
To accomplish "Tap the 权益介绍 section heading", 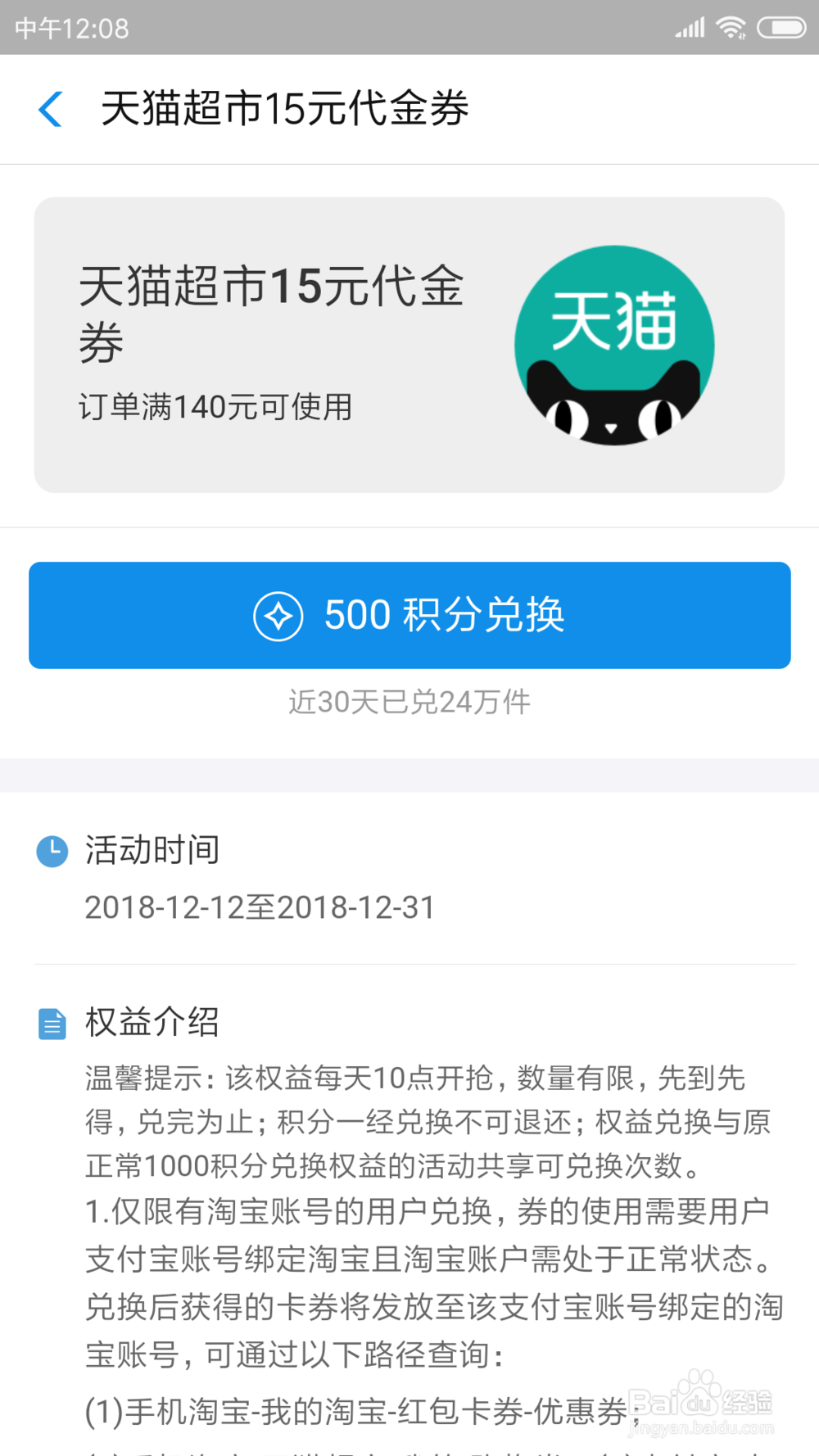I will point(151,1023).
